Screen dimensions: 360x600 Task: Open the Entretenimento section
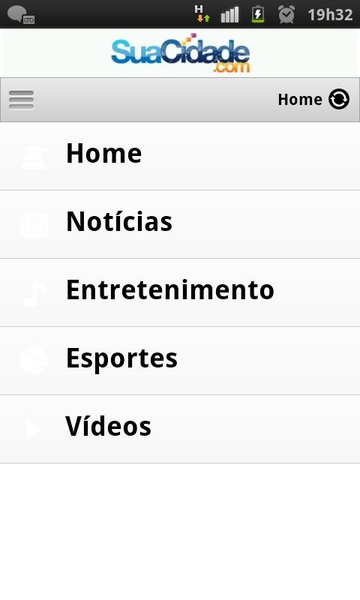coord(180,293)
